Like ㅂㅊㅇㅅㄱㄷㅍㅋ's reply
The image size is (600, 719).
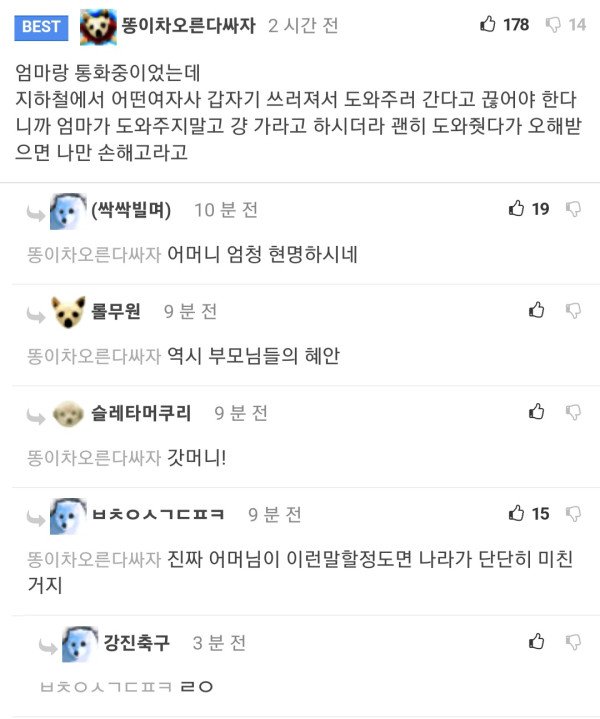point(516,513)
